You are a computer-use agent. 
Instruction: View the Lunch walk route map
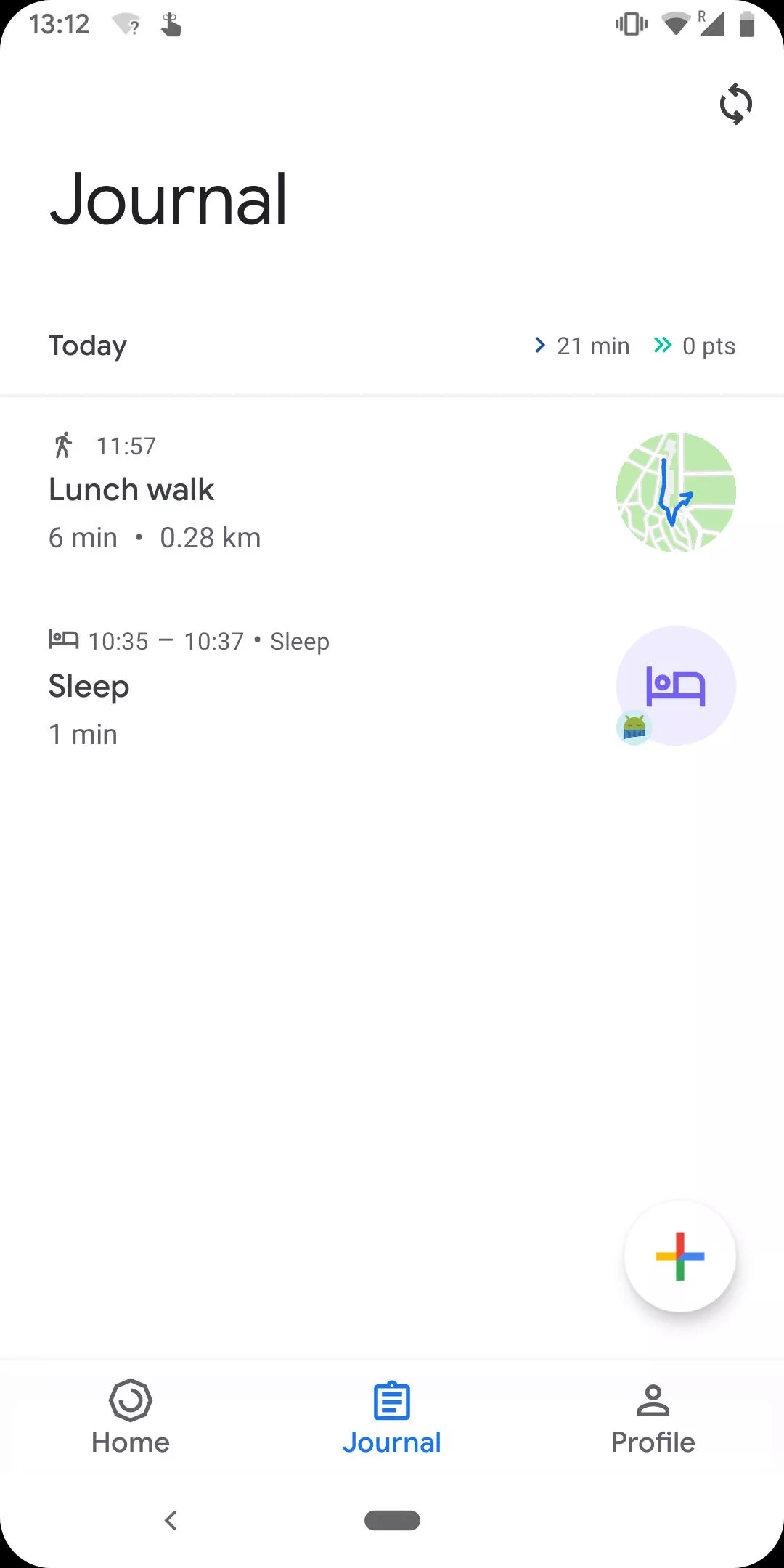[x=676, y=492]
